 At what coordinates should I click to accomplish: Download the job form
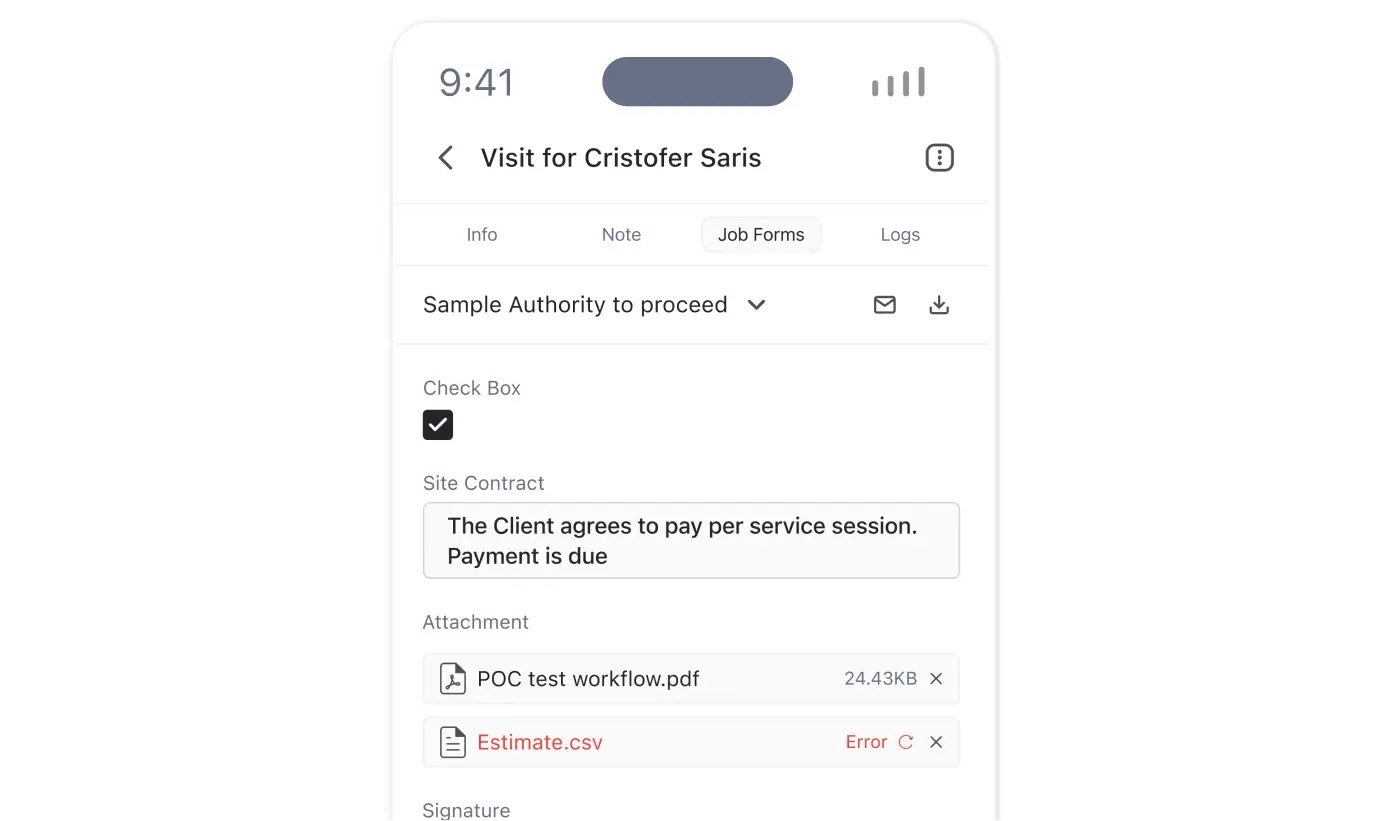pyautogui.click(x=939, y=305)
